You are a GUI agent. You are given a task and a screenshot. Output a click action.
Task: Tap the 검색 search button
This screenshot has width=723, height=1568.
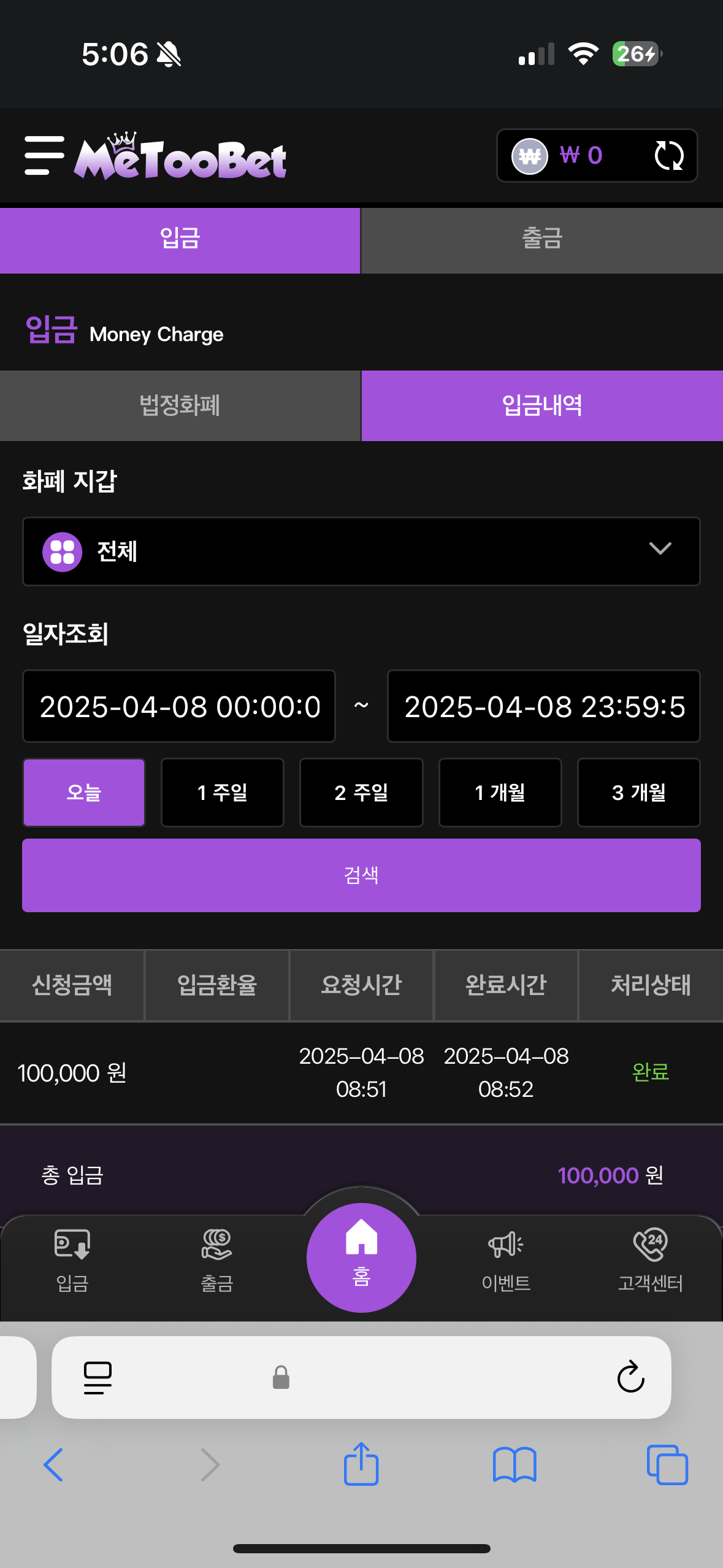(361, 875)
